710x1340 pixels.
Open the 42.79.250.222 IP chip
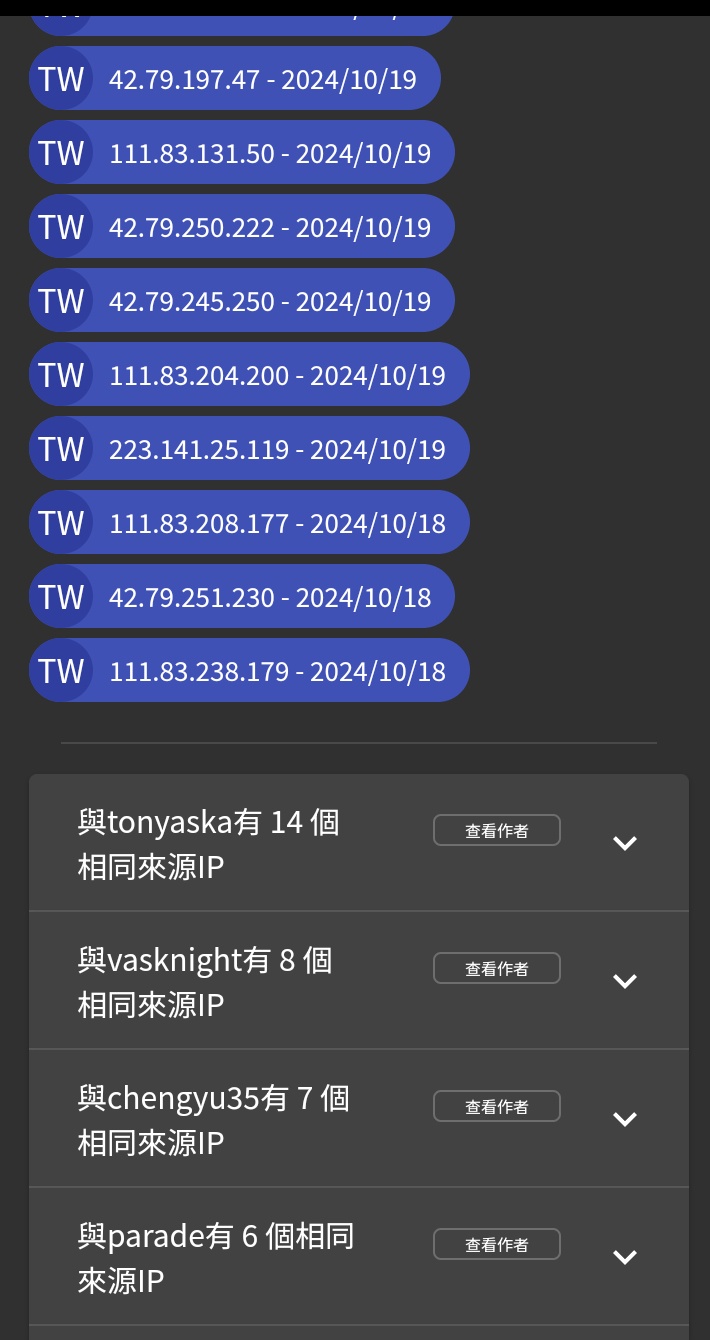241,227
